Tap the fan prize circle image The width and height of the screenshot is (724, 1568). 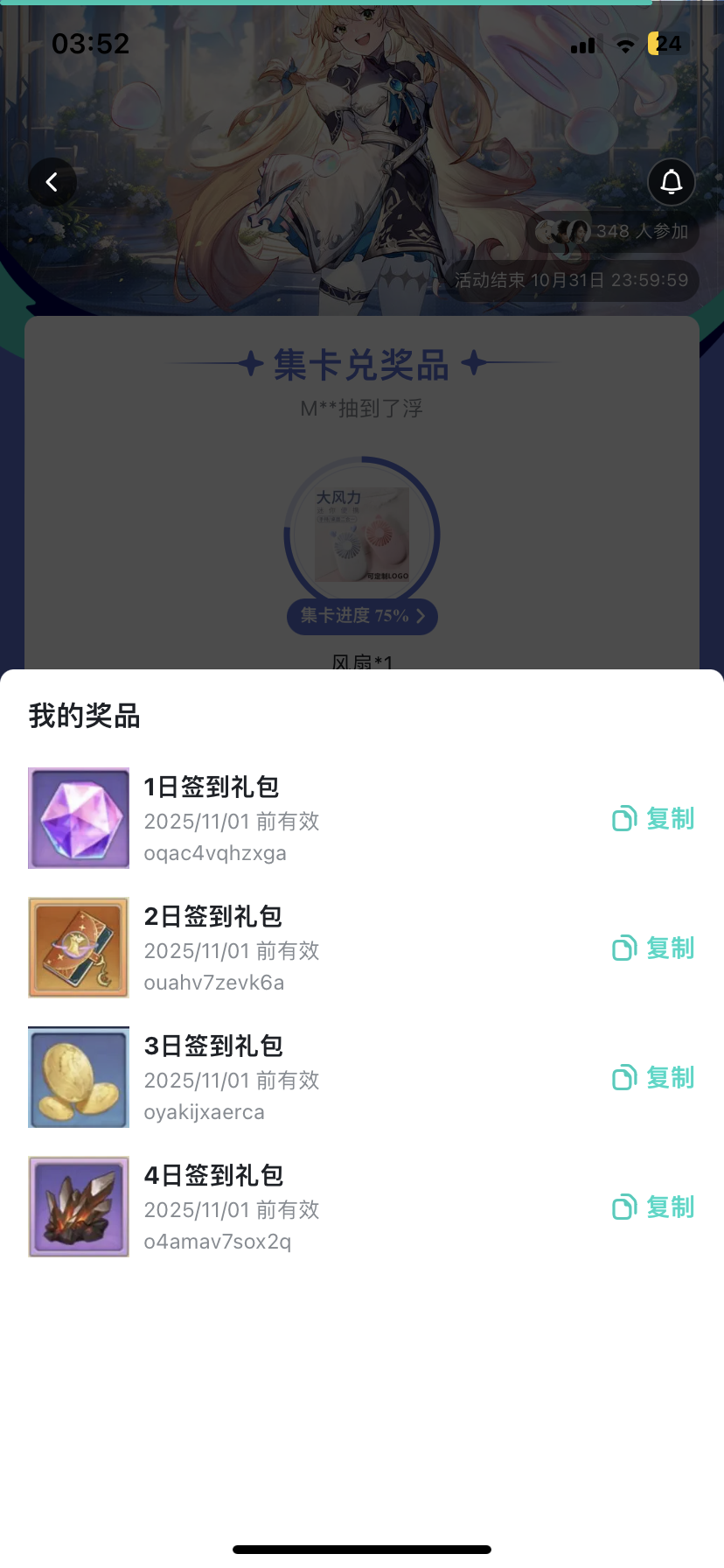tap(362, 534)
